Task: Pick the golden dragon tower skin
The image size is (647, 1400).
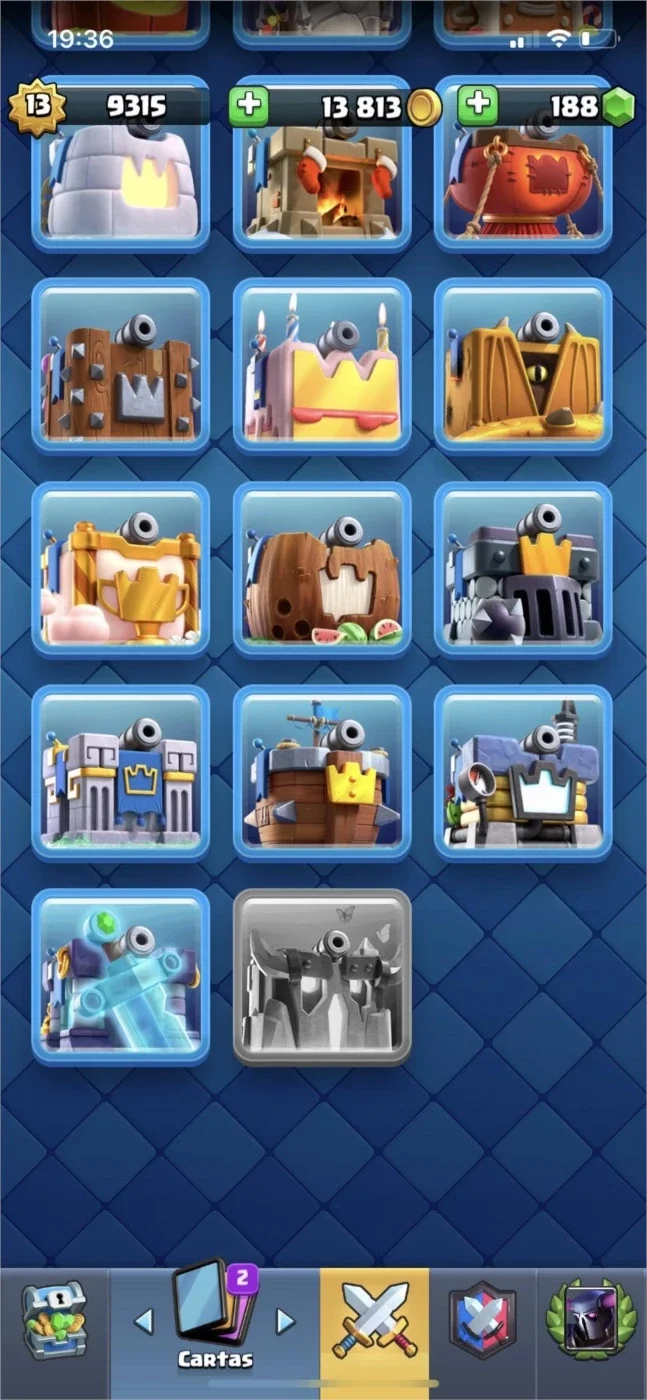Action: pos(523,367)
